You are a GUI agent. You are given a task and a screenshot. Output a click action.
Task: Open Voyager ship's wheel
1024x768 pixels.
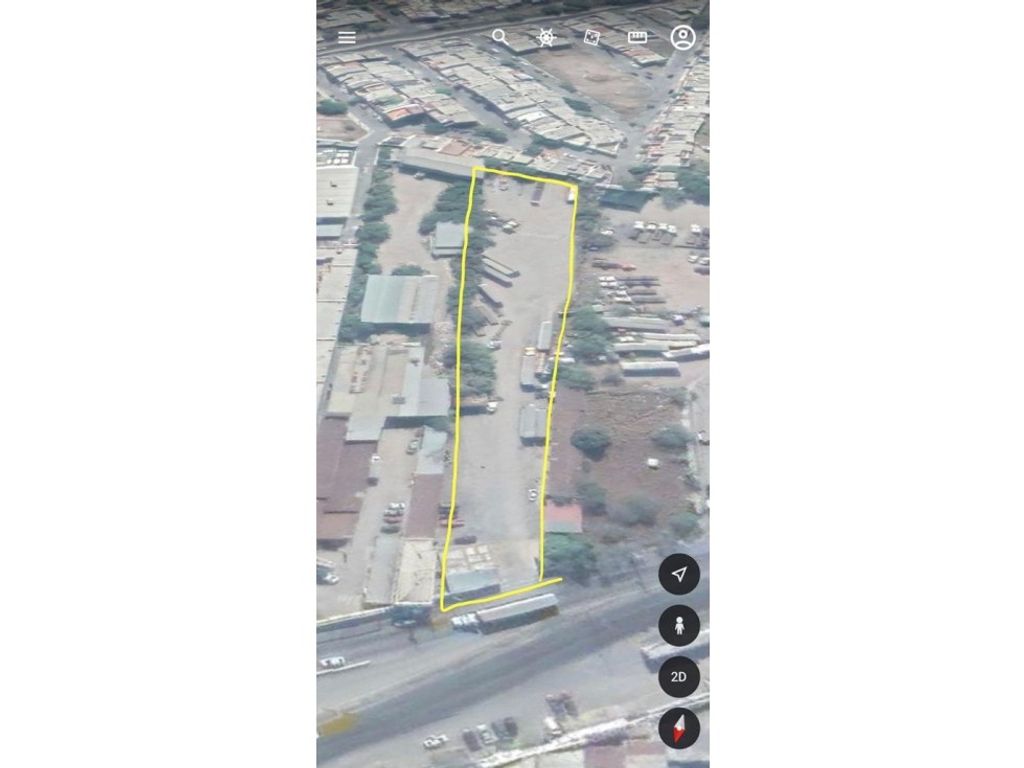tap(546, 37)
